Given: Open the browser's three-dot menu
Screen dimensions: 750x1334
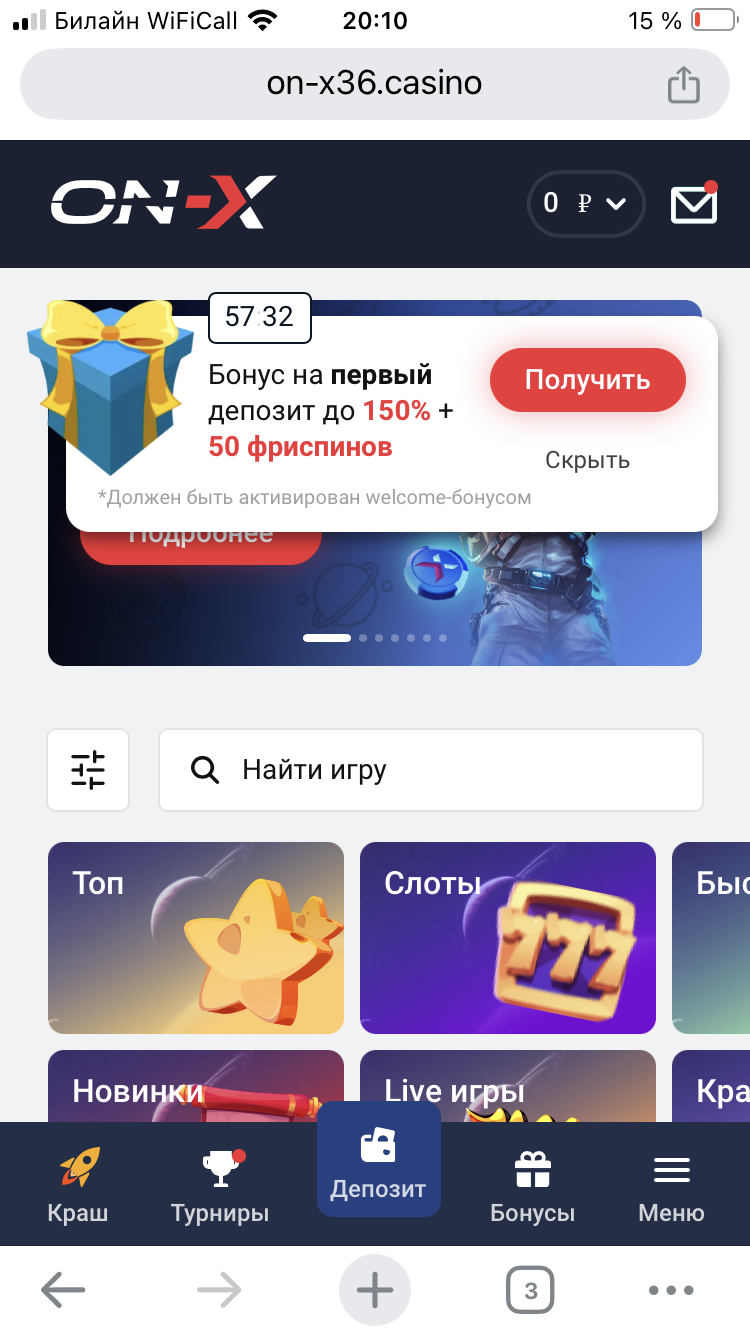Looking at the screenshot, I should [671, 1290].
